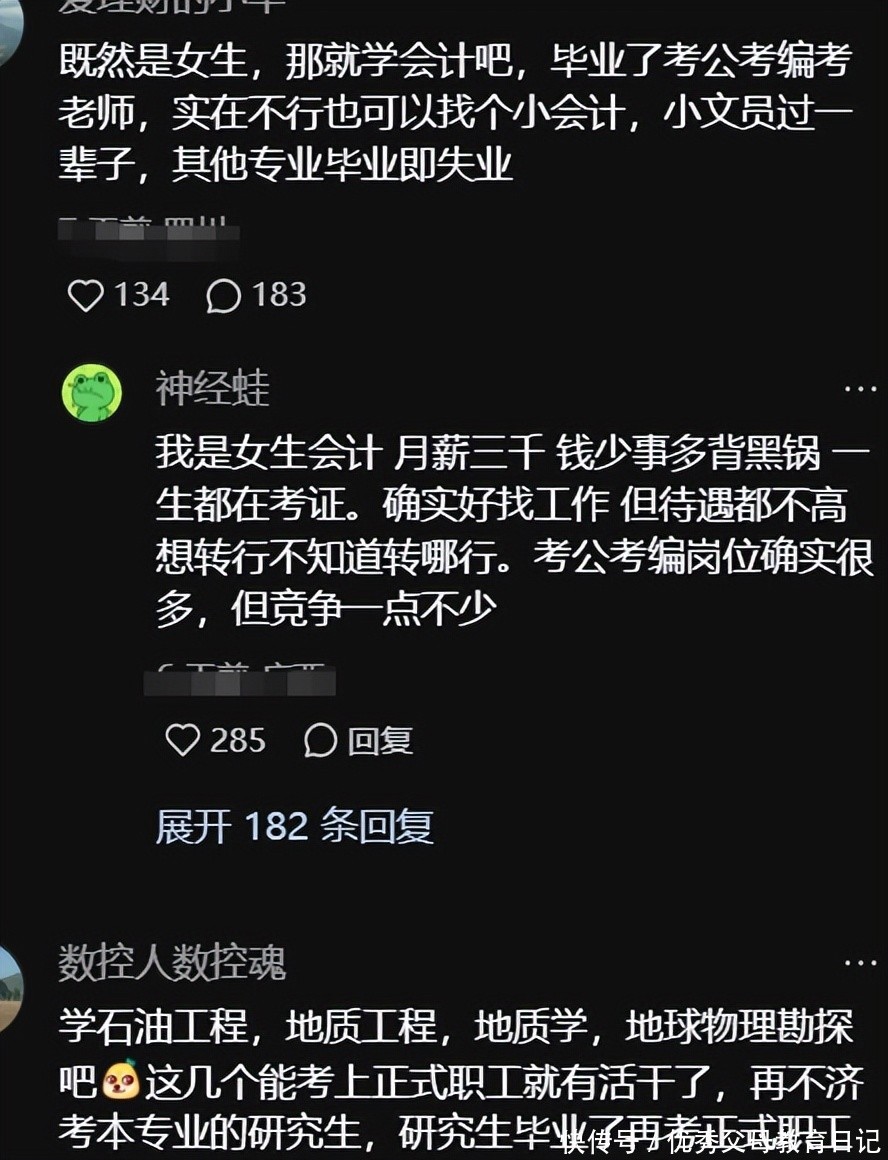This screenshot has height=1160, width=888.
Task: Open 神经蛙's profile by username
Action: click(212, 389)
